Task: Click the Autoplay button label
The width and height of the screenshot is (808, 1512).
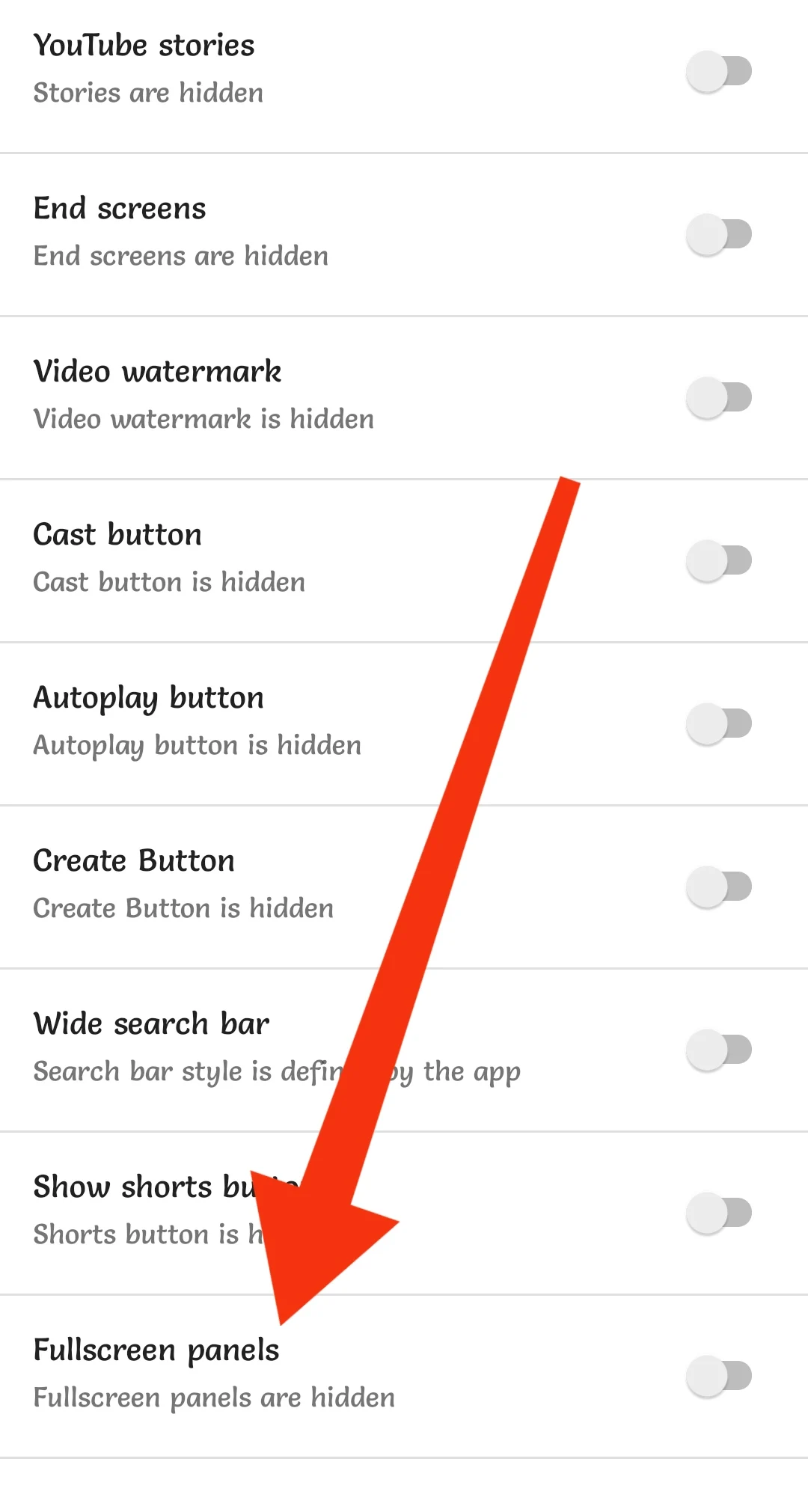Action: 148,697
